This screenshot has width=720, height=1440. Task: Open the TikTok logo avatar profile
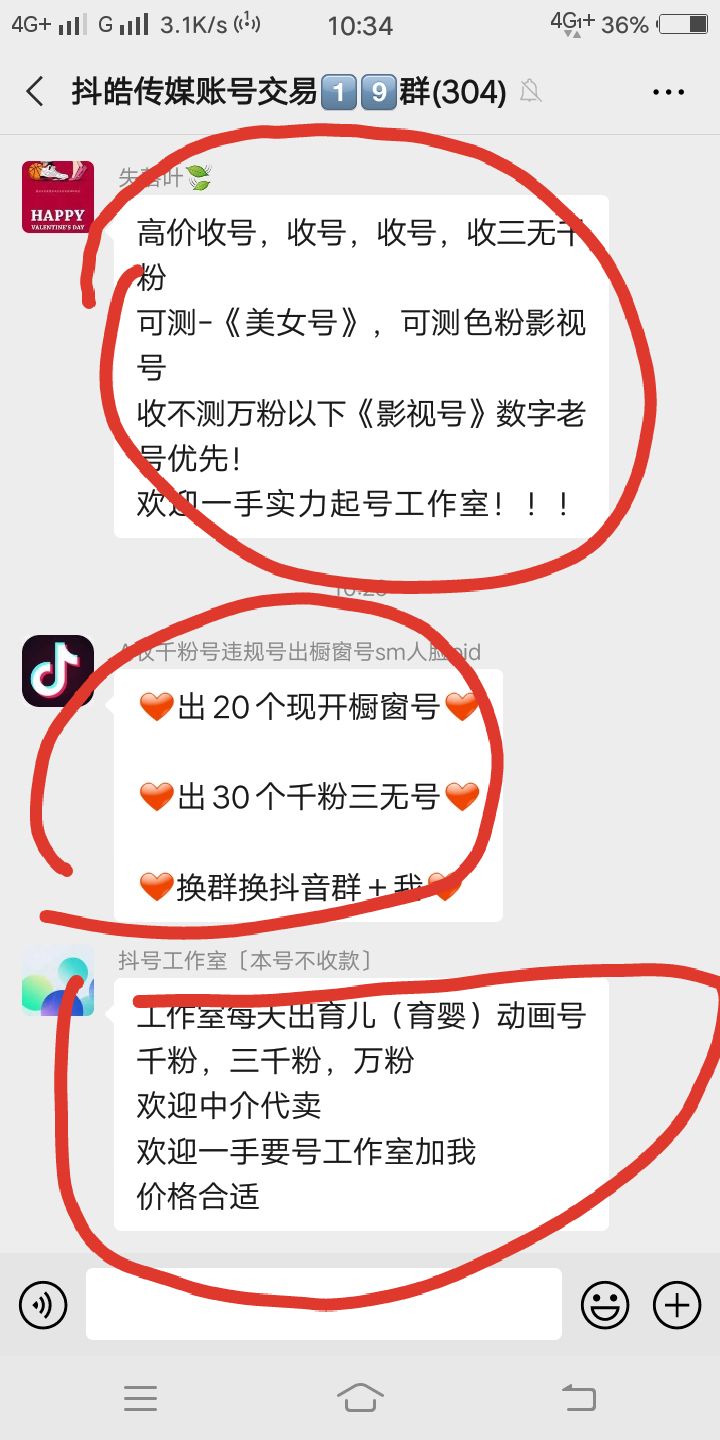pos(58,671)
